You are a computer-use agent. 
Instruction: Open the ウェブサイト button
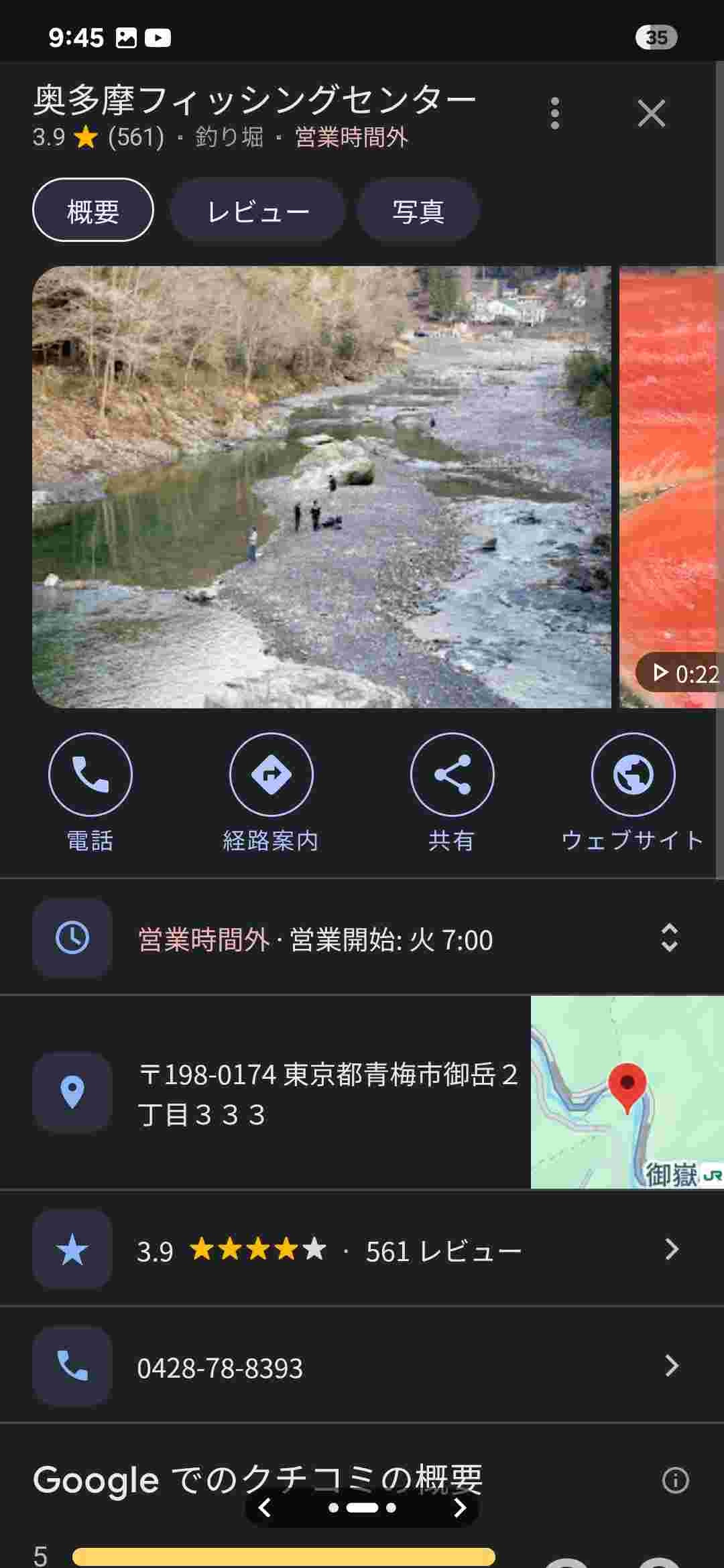click(x=632, y=775)
